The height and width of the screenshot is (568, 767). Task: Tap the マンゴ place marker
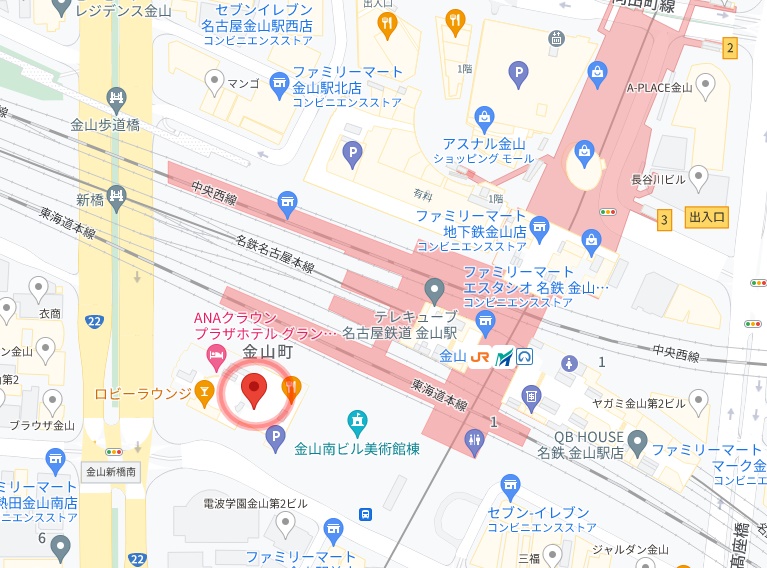(x=213, y=80)
